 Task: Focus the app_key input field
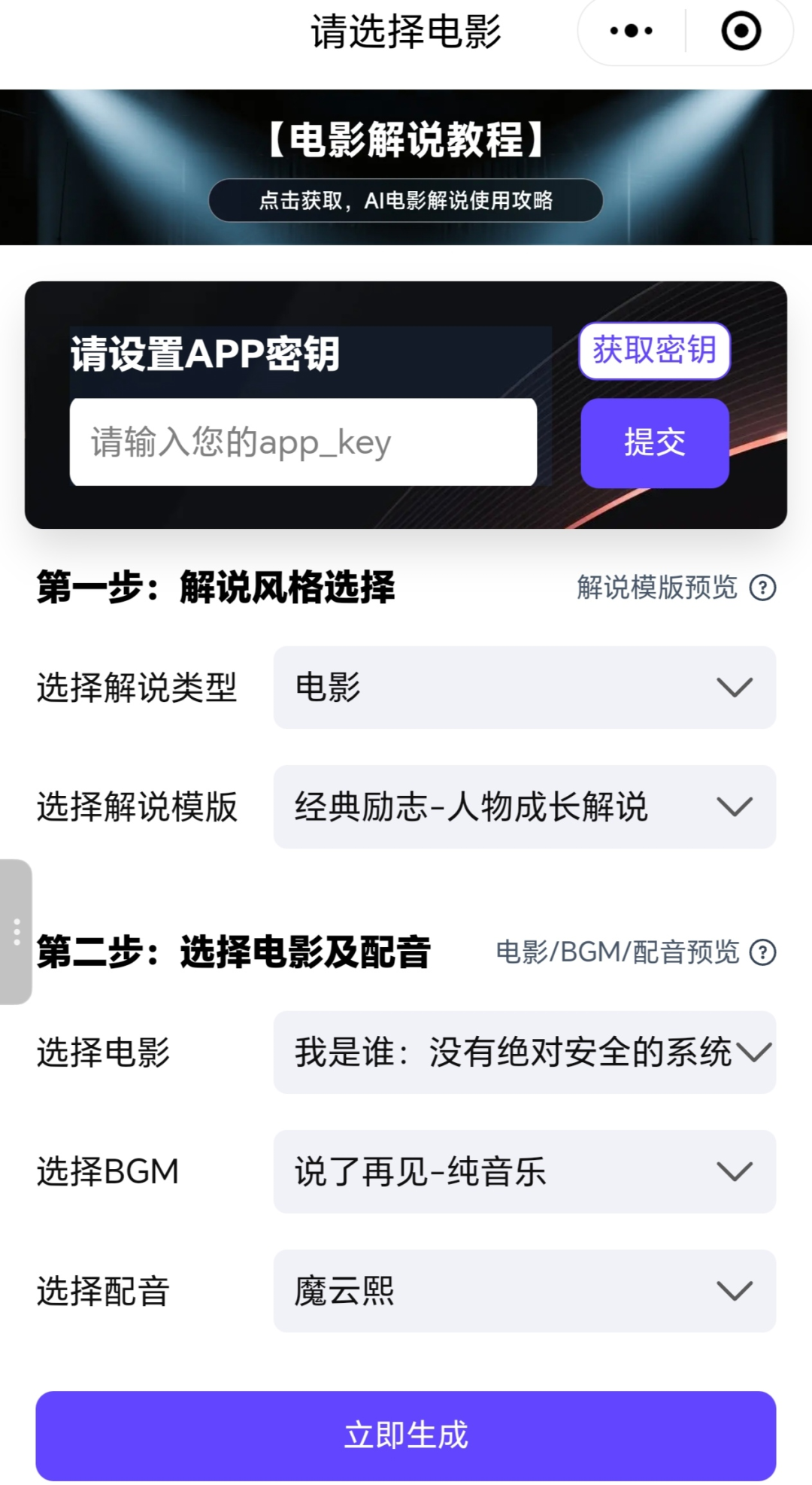pos(303,442)
